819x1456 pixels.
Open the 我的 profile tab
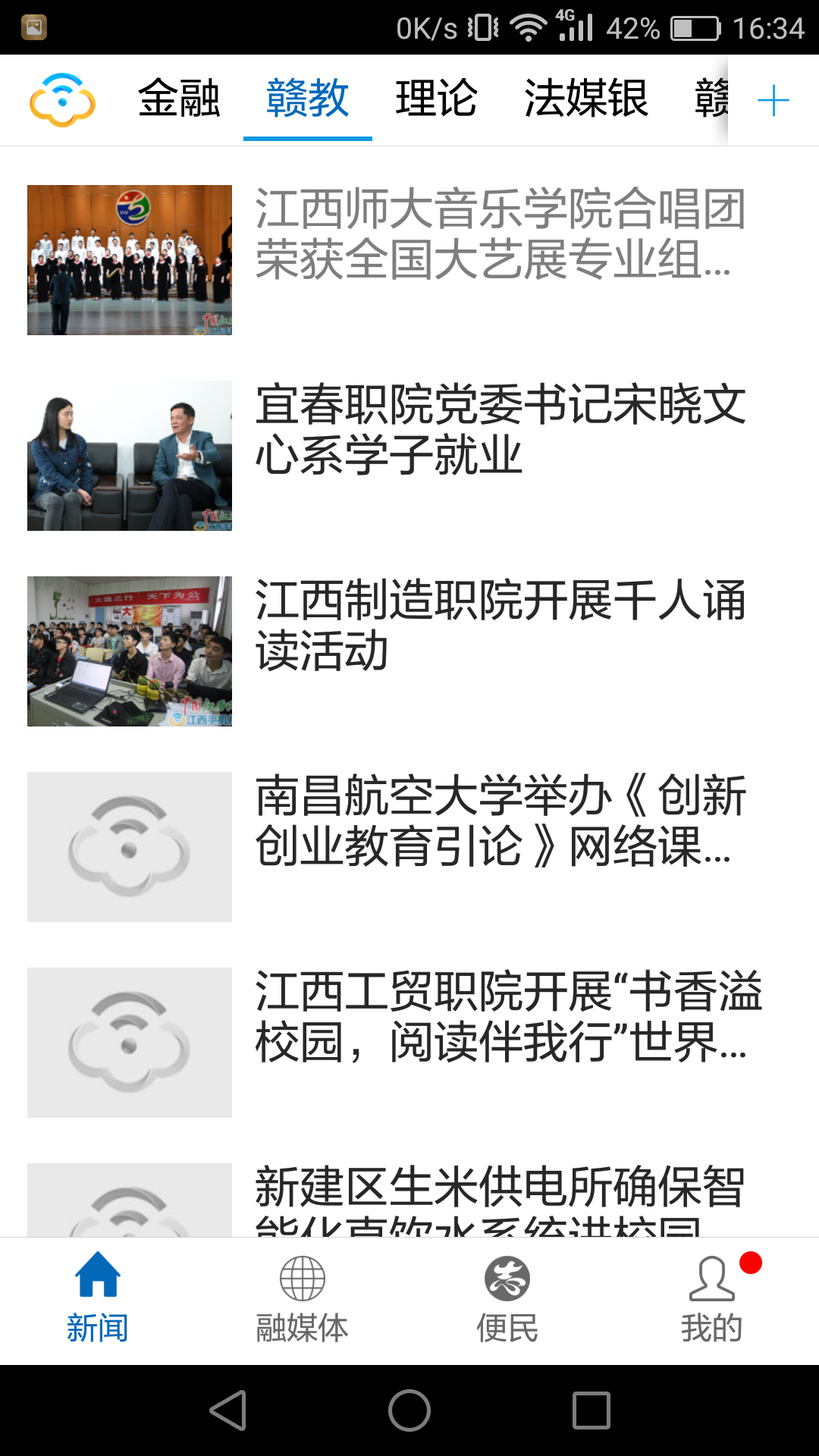712,1301
